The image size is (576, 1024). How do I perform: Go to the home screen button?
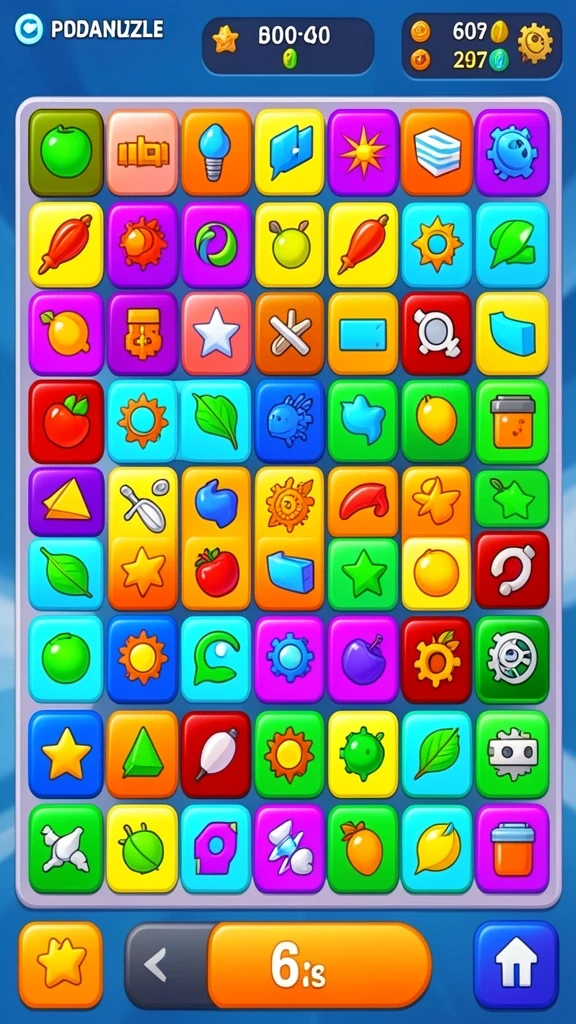[516, 965]
